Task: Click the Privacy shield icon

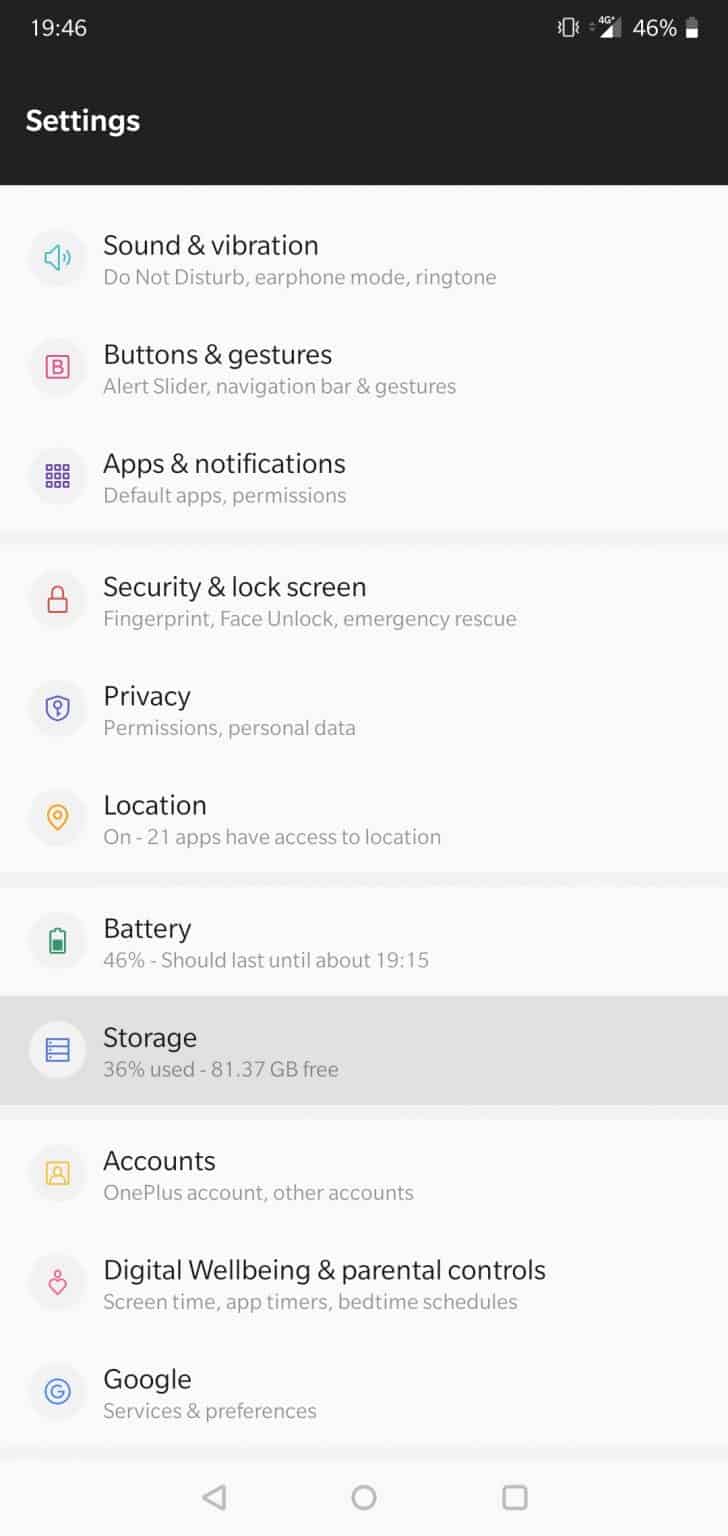Action: [x=57, y=709]
